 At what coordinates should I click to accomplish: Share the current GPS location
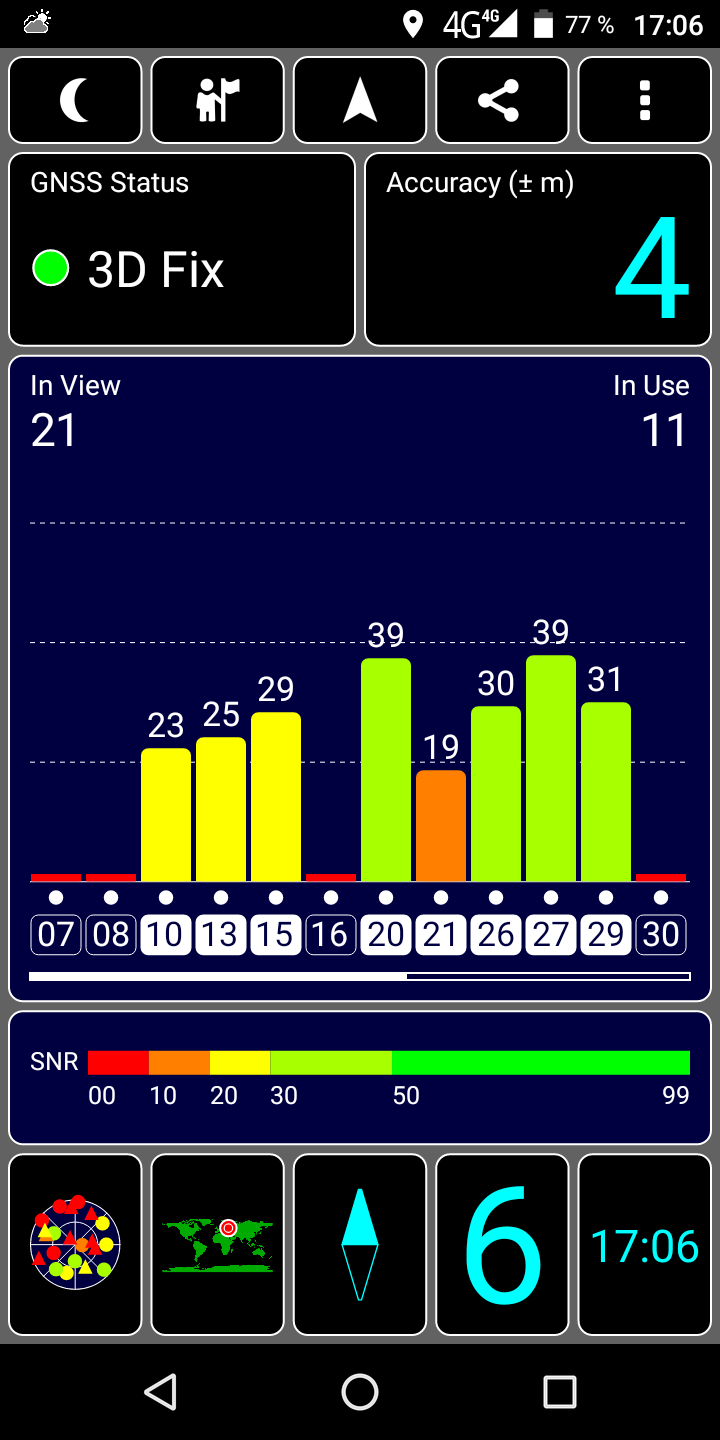(x=502, y=100)
